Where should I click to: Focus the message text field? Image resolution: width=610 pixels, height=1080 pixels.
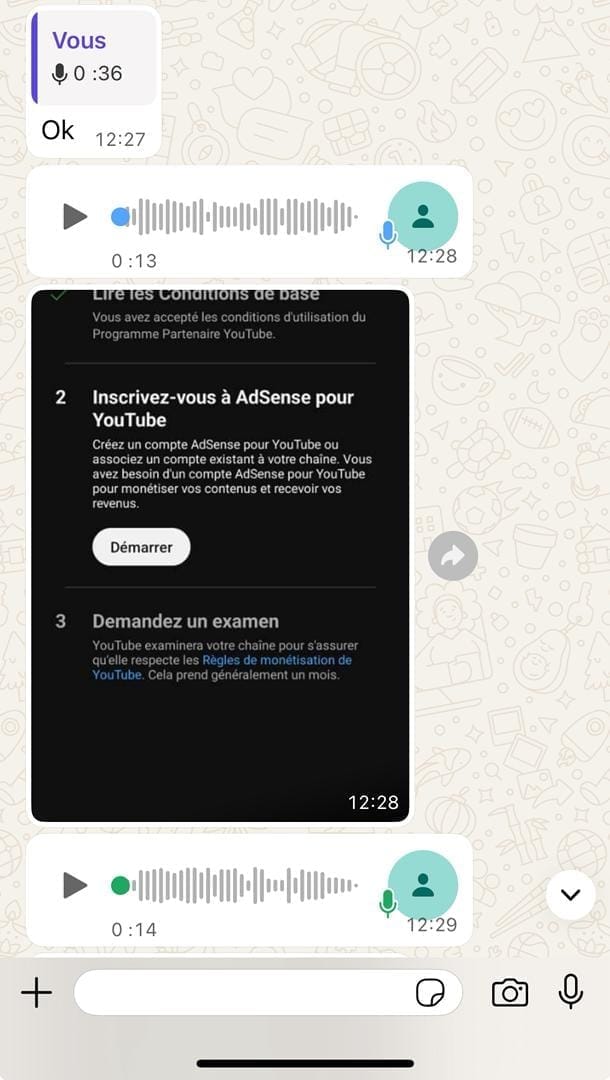tap(240, 992)
